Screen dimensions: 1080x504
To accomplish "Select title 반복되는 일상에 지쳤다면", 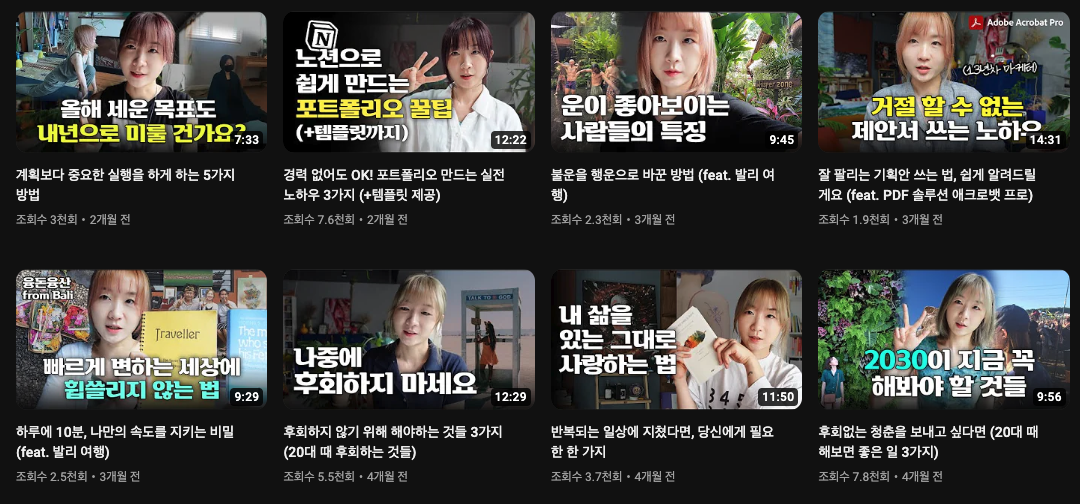I will coord(662,433).
